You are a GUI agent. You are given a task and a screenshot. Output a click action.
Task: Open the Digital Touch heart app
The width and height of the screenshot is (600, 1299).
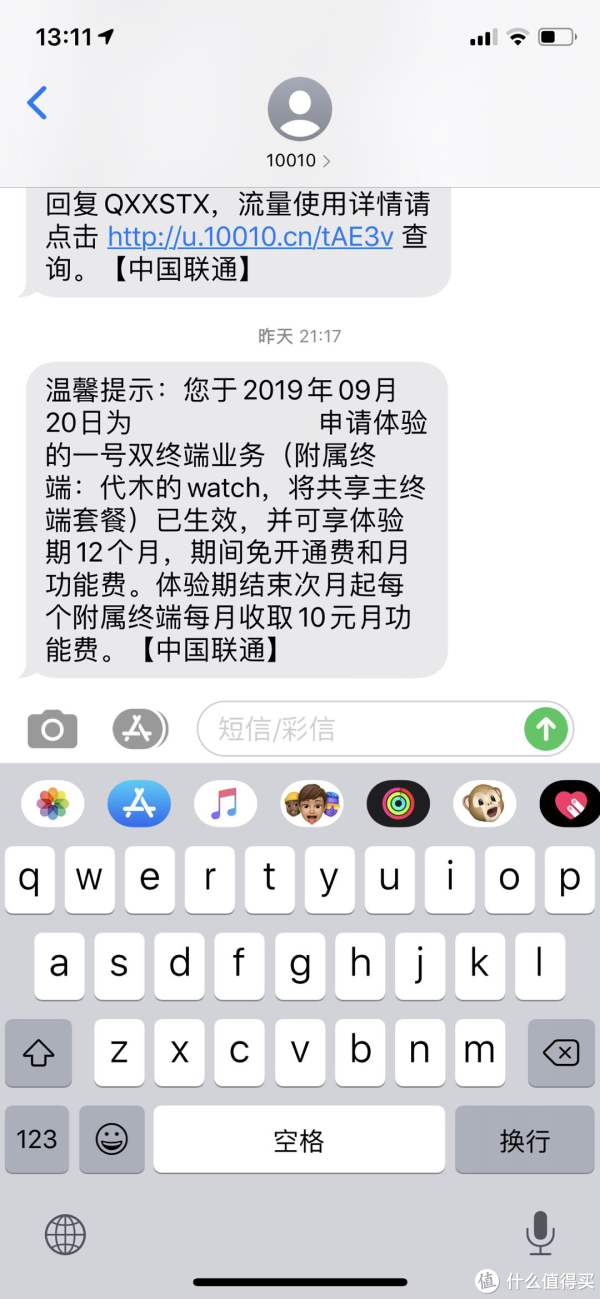coord(570,803)
